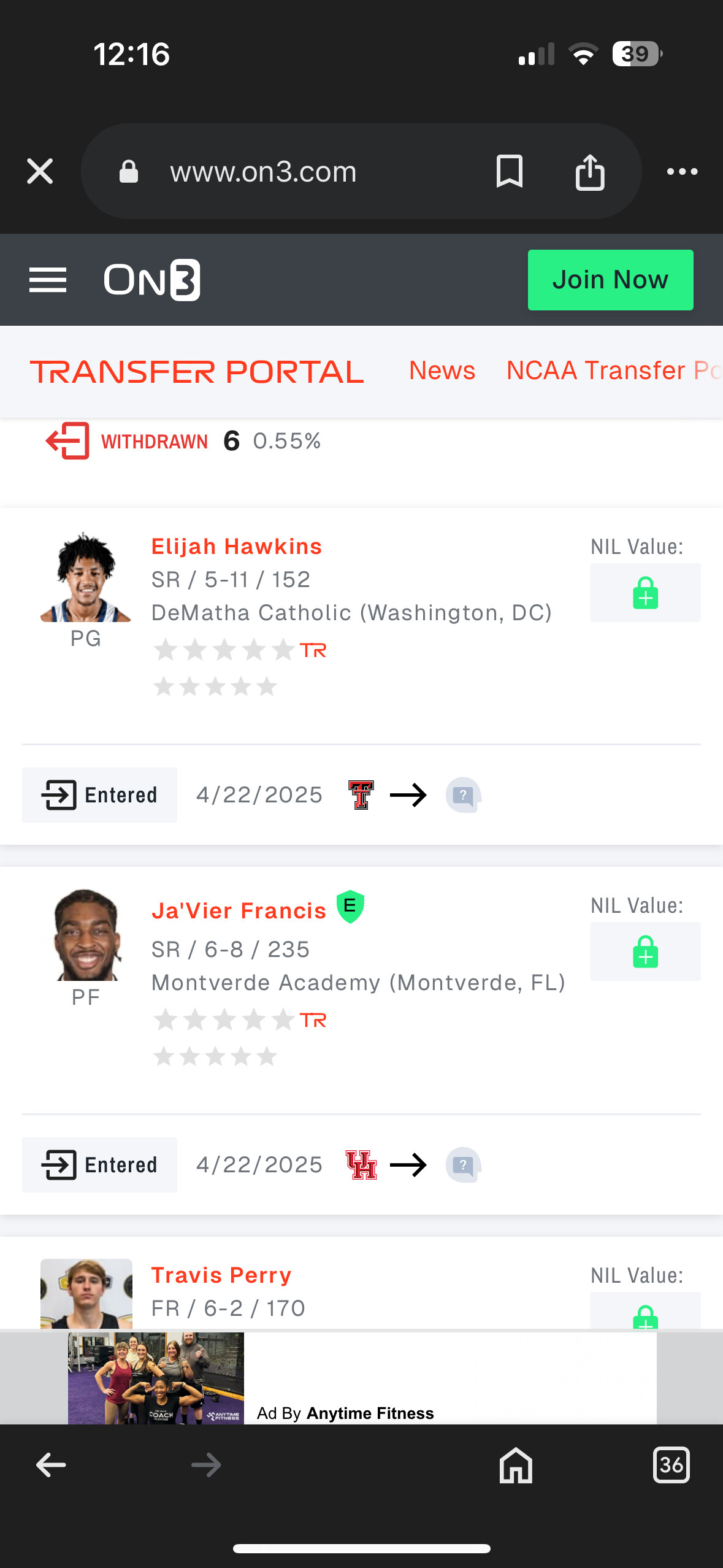Open the On3 hamburger menu
This screenshot has height=1568, width=723.
pyautogui.click(x=48, y=280)
